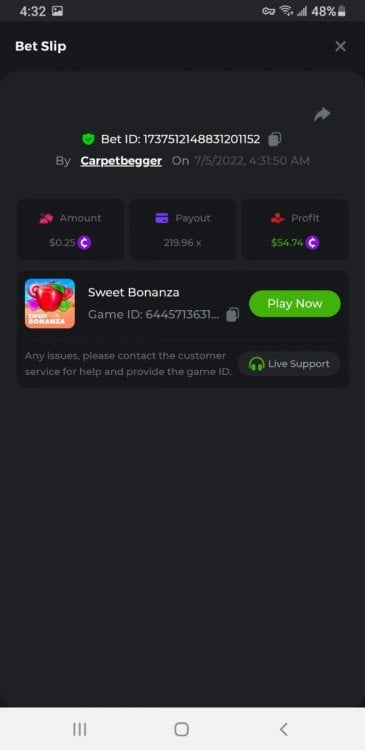Share this bet slip
The image size is (365, 750).
pyautogui.click(x=322, y=115)
